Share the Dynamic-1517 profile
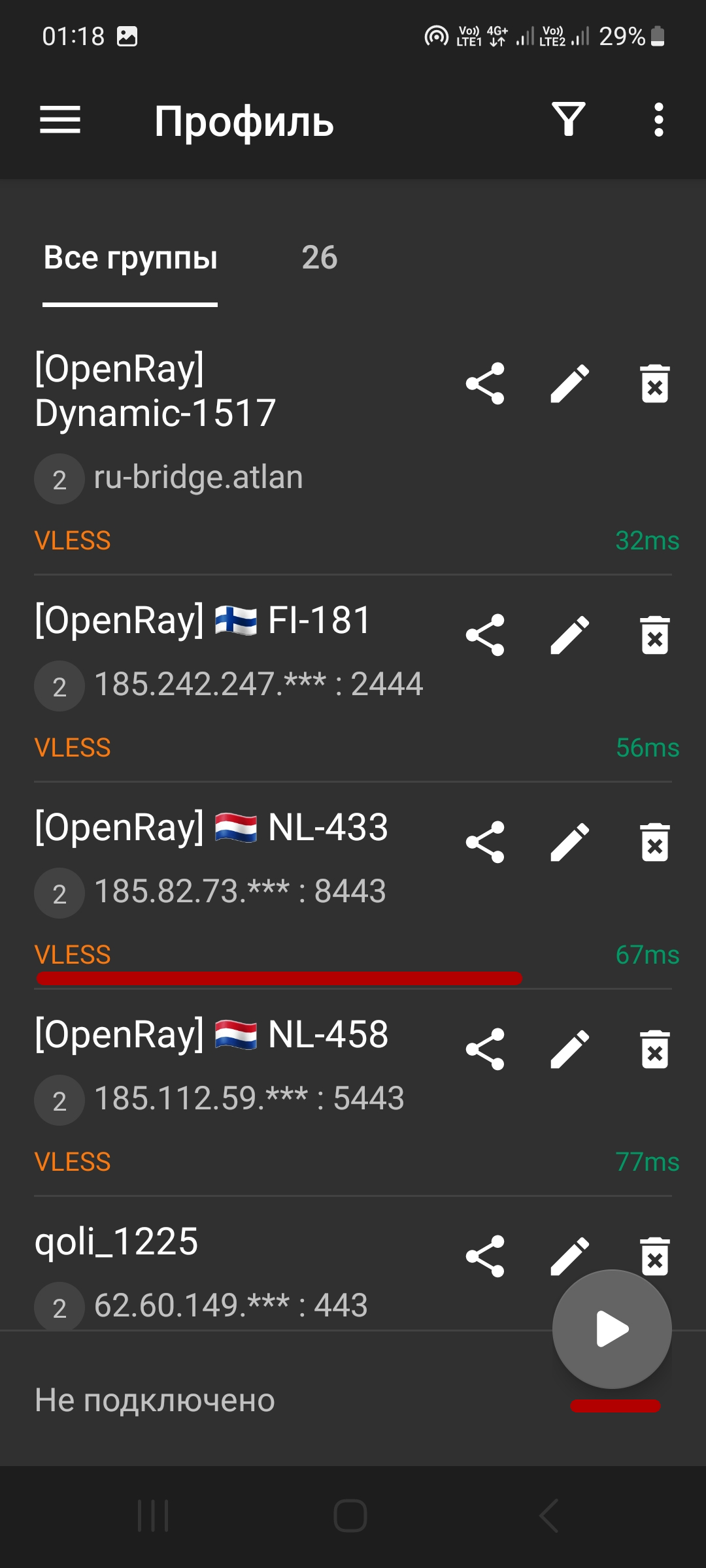Screen dimensions: 706x1568 coord(485,384)
